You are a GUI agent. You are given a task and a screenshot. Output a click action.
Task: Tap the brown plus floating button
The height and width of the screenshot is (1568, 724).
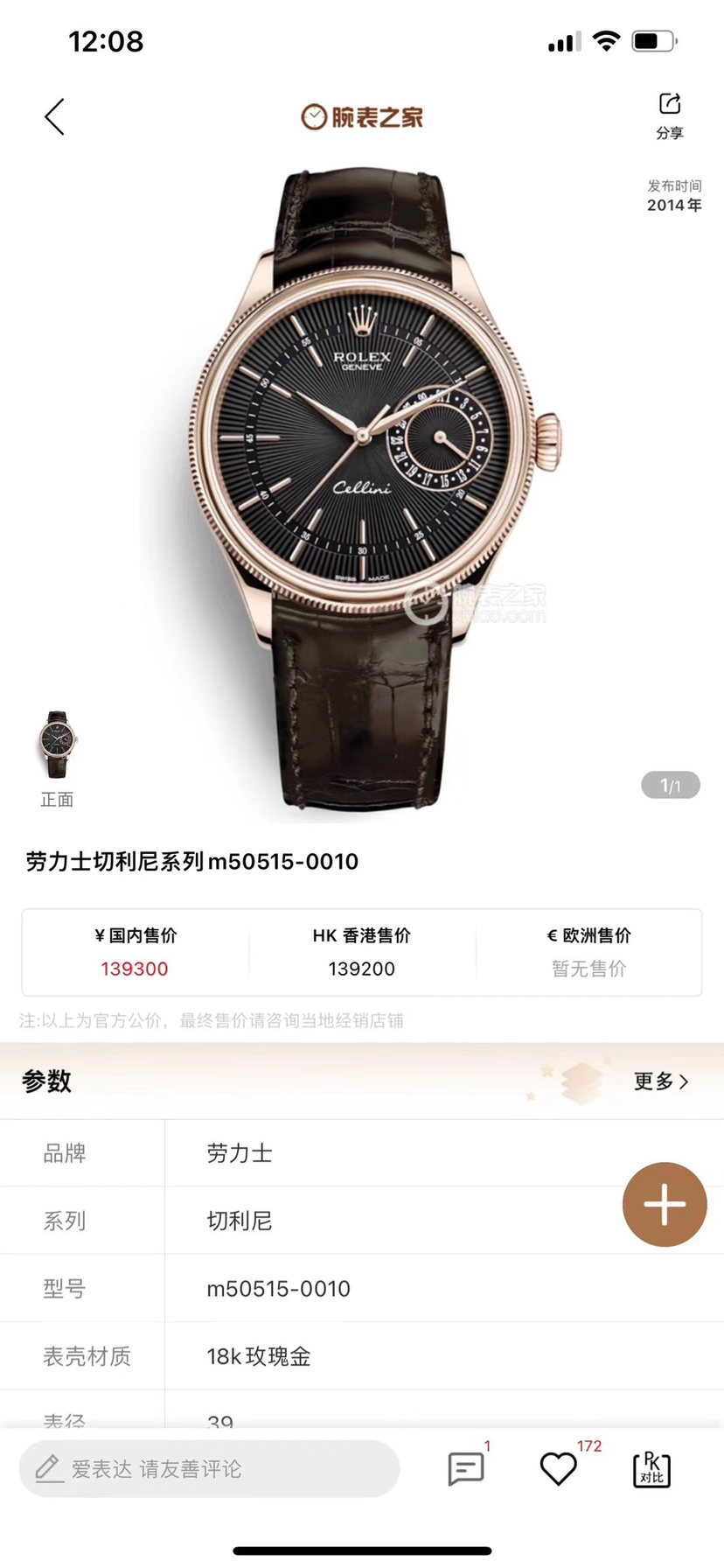point(665,1205)
